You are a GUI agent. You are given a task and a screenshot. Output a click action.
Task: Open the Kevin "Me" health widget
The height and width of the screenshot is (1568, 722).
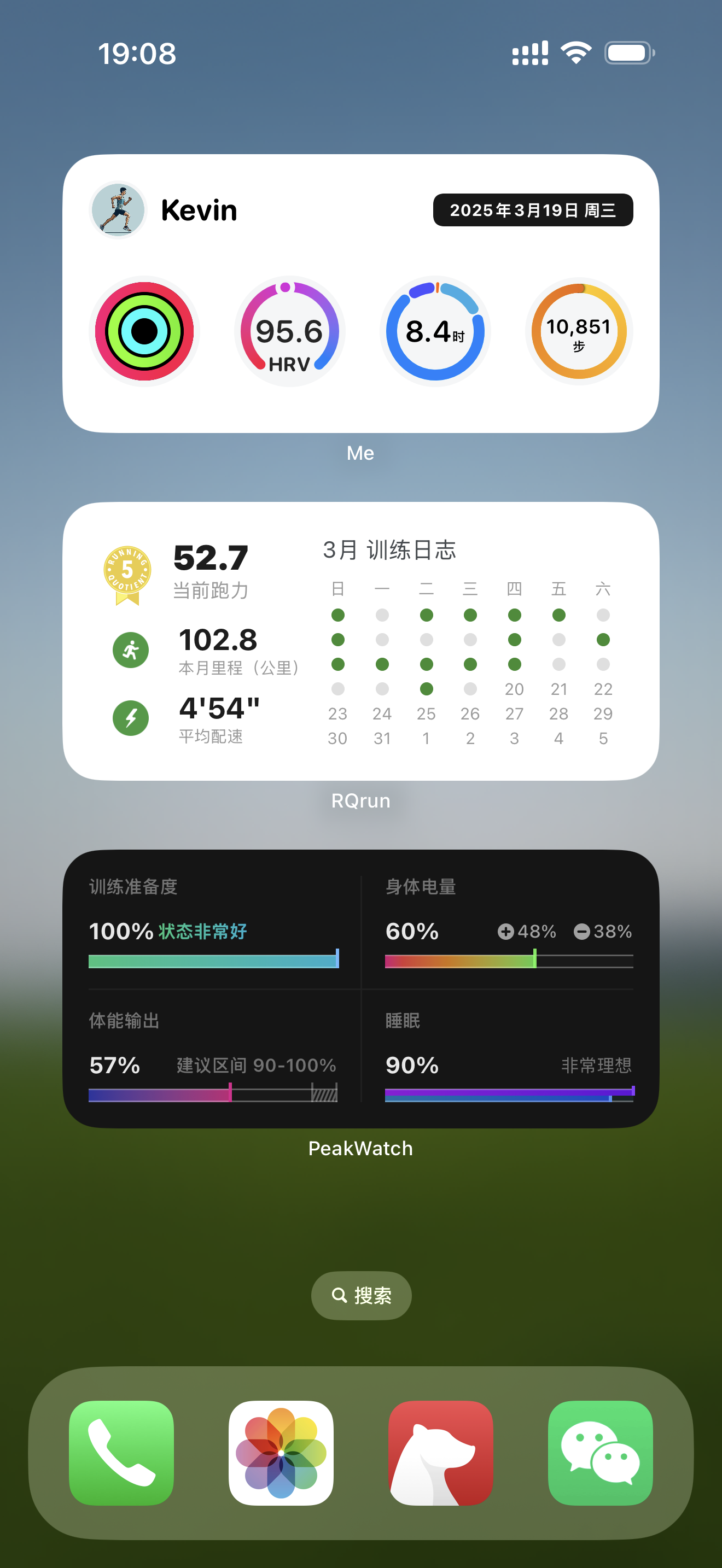point(361,294)
